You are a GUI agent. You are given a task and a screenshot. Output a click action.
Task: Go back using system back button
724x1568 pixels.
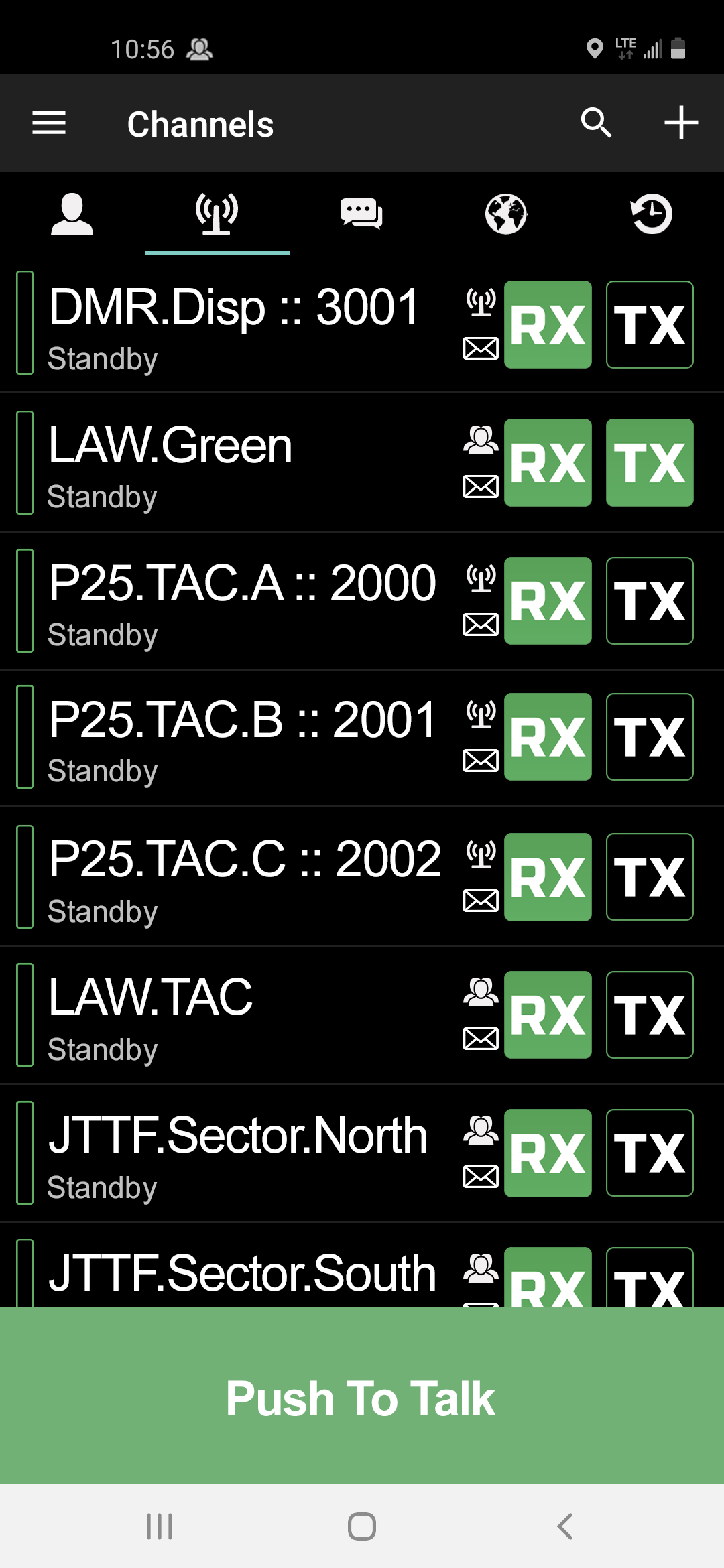564,1526
